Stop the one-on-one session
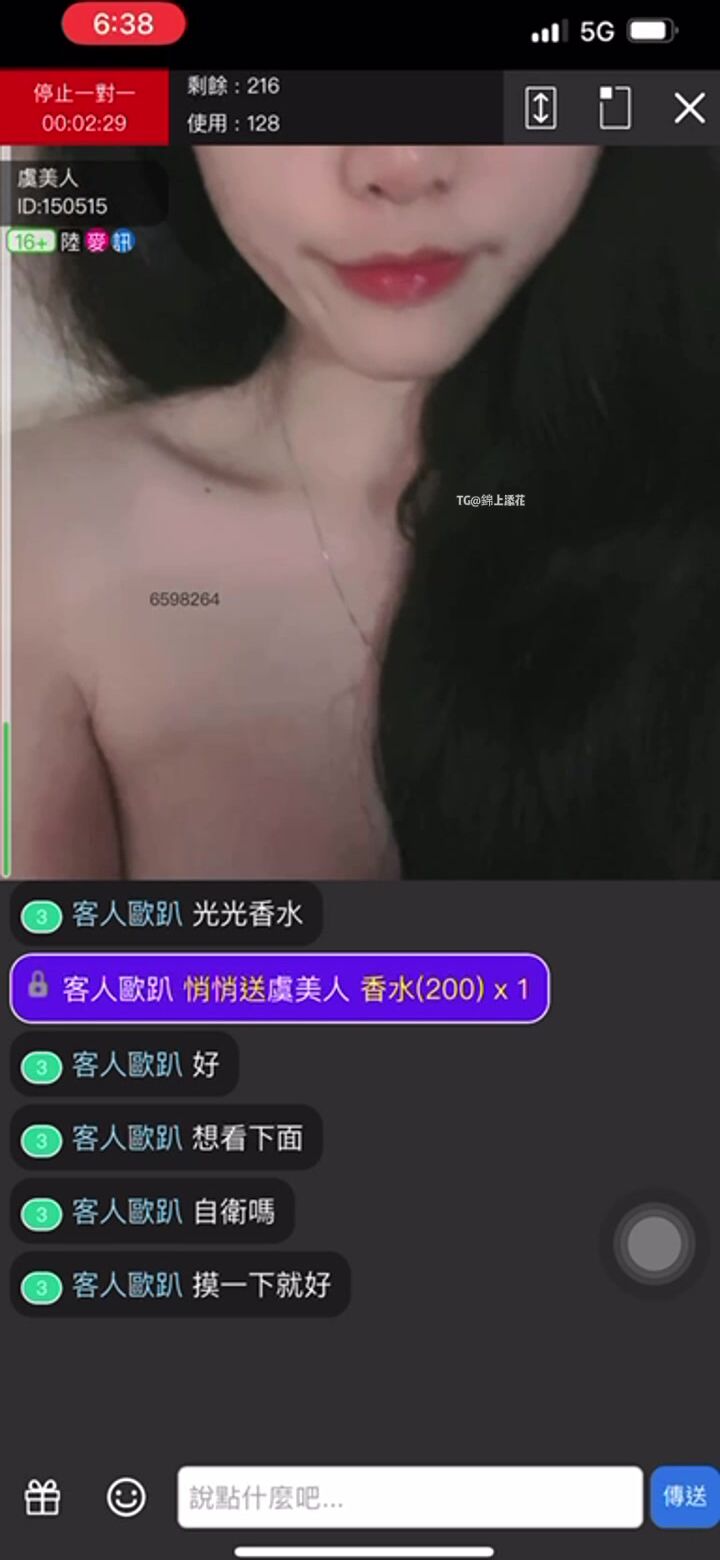 84,108
